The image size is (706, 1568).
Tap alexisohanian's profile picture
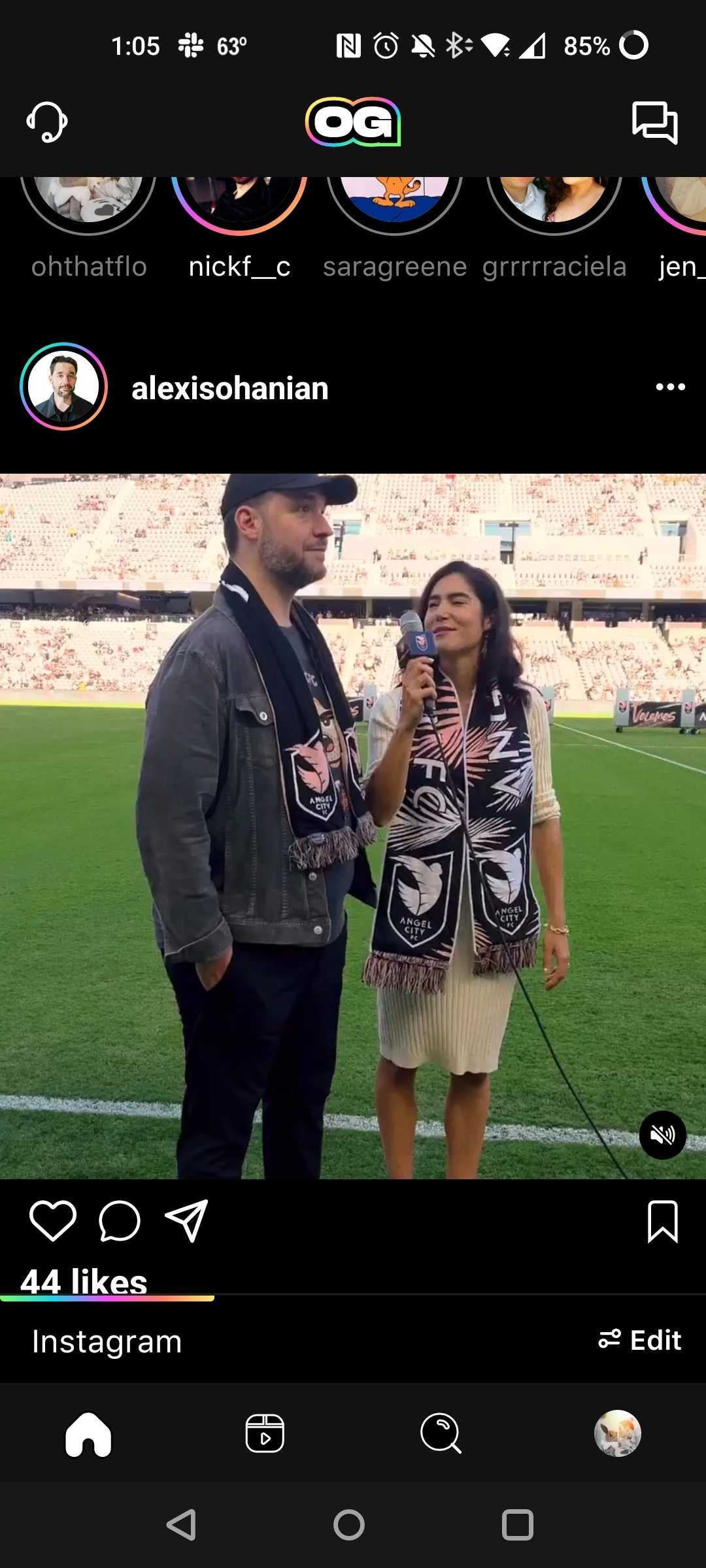click(x=63, y=387)
